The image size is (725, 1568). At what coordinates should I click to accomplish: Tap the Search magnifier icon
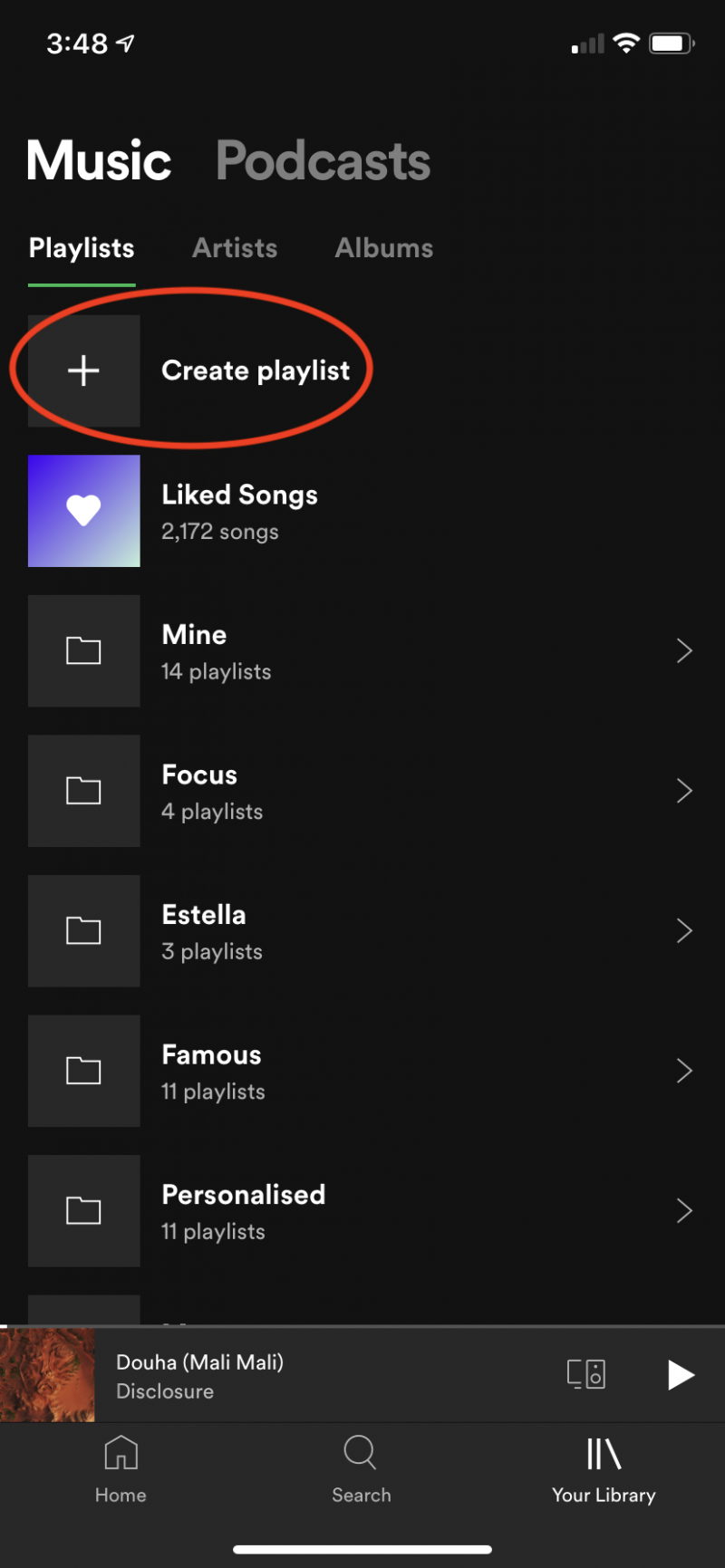tap(360, 1469)
